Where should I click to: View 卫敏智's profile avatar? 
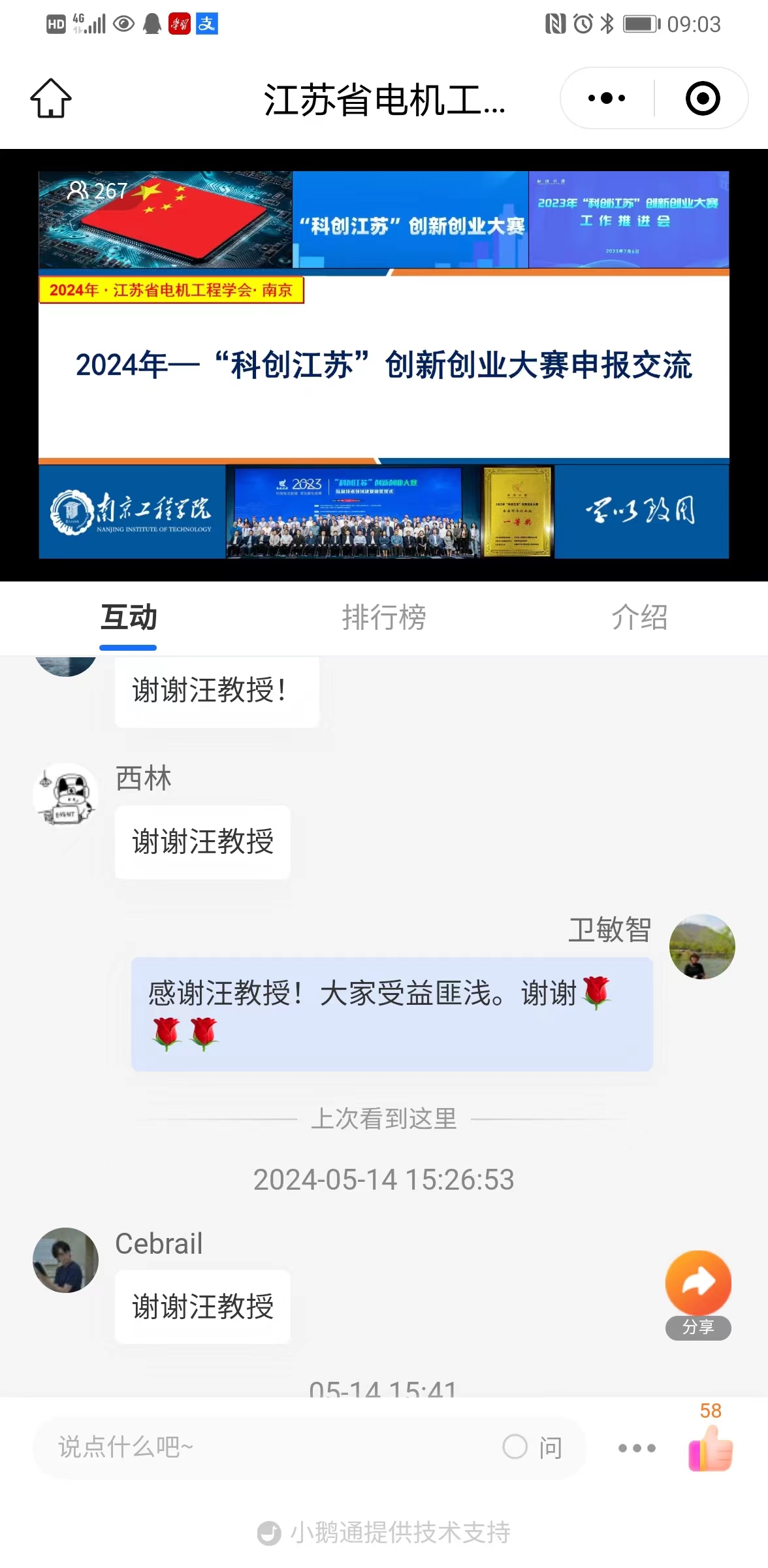click(x=702, y=946)
